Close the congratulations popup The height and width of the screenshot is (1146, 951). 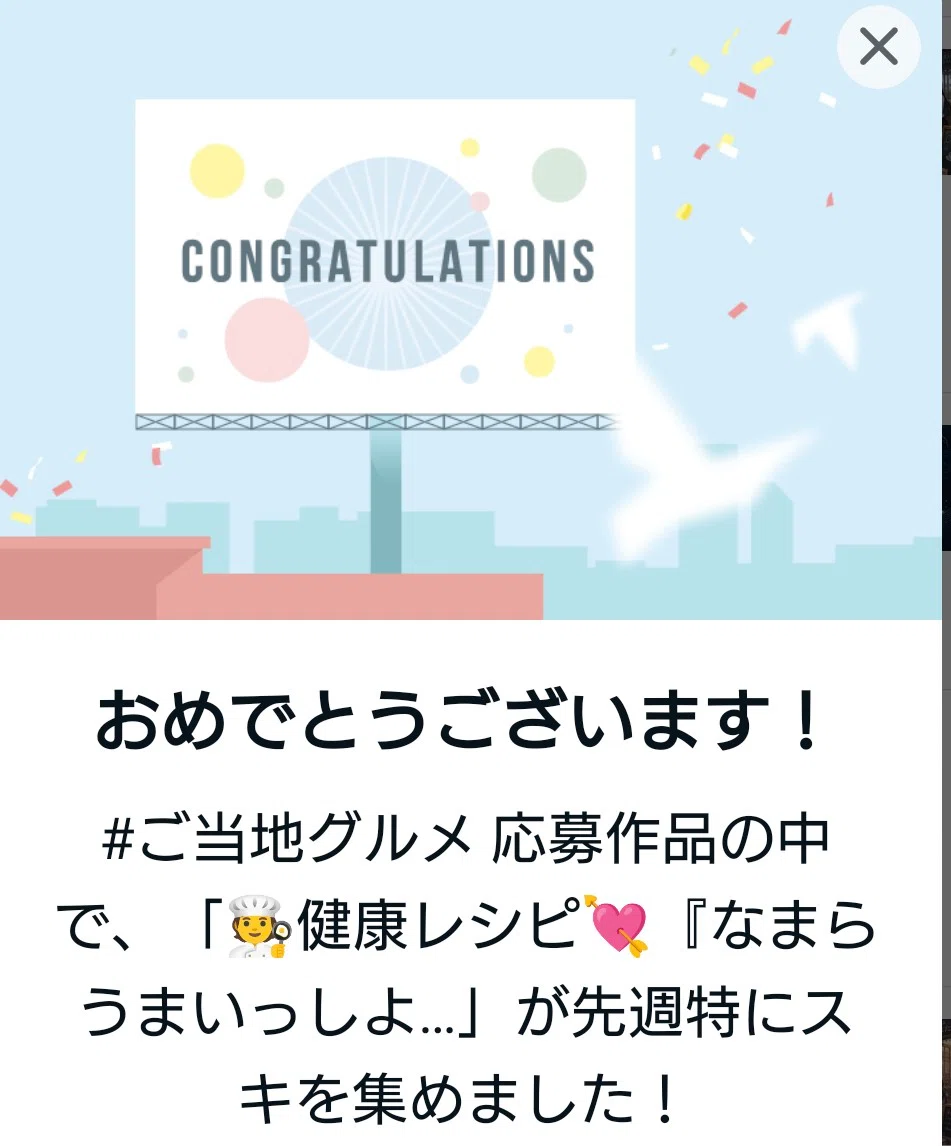[878, 47]
